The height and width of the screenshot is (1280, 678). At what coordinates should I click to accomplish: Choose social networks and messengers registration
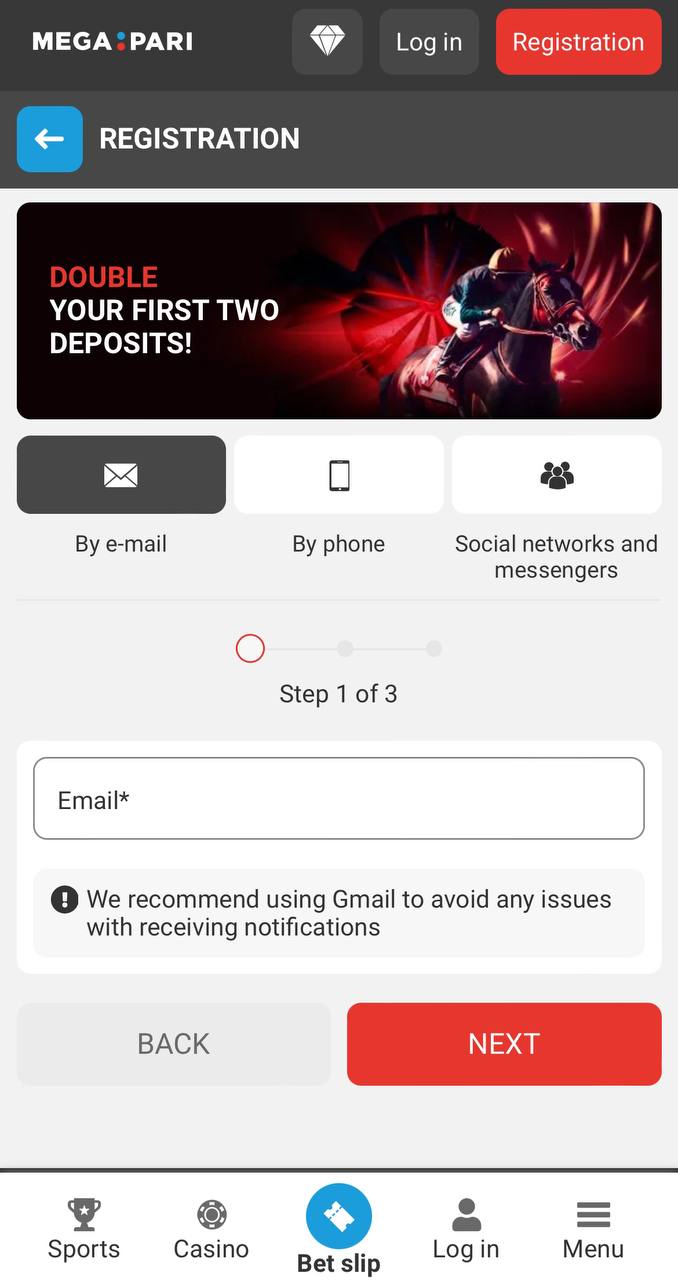(557, 475)
